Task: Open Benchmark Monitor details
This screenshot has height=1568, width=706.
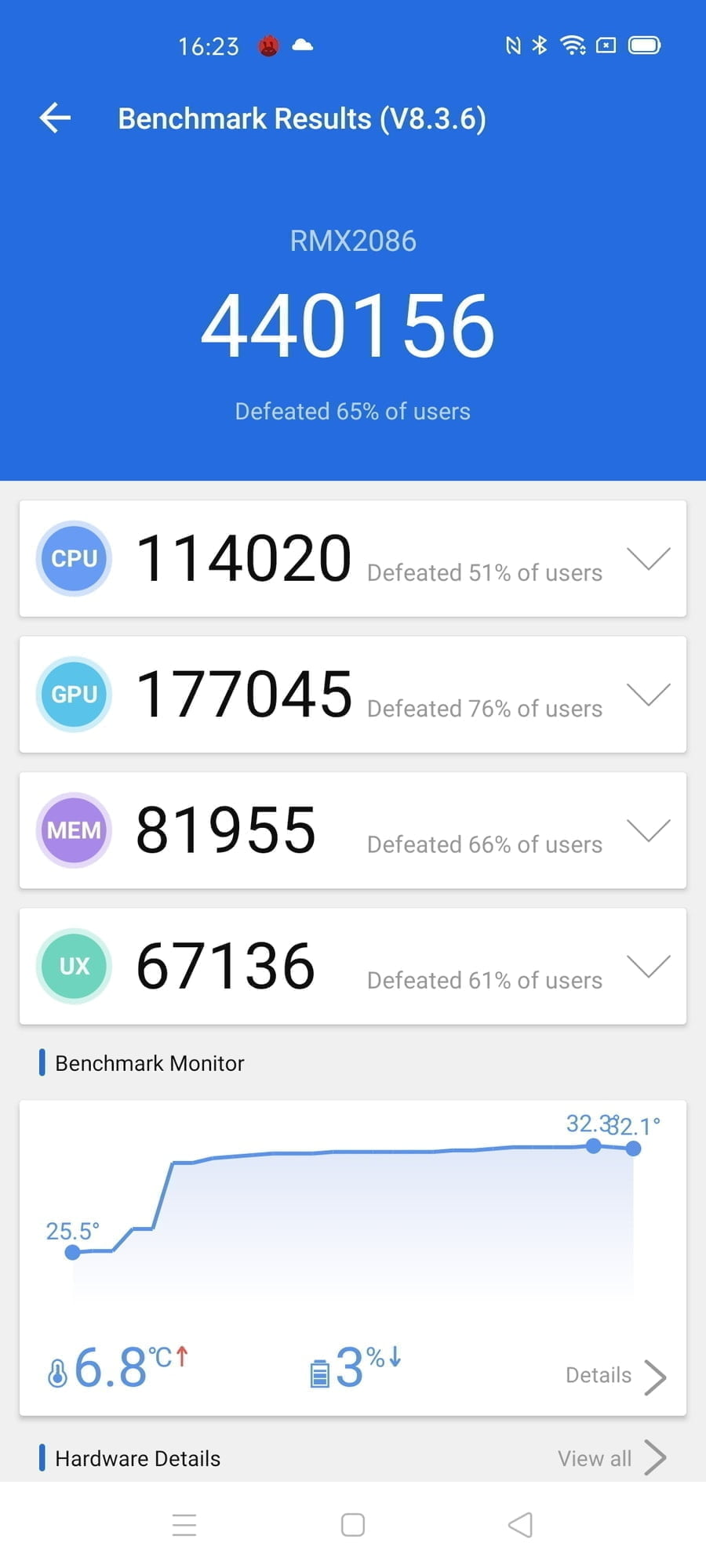Action: pos(616,1376)
